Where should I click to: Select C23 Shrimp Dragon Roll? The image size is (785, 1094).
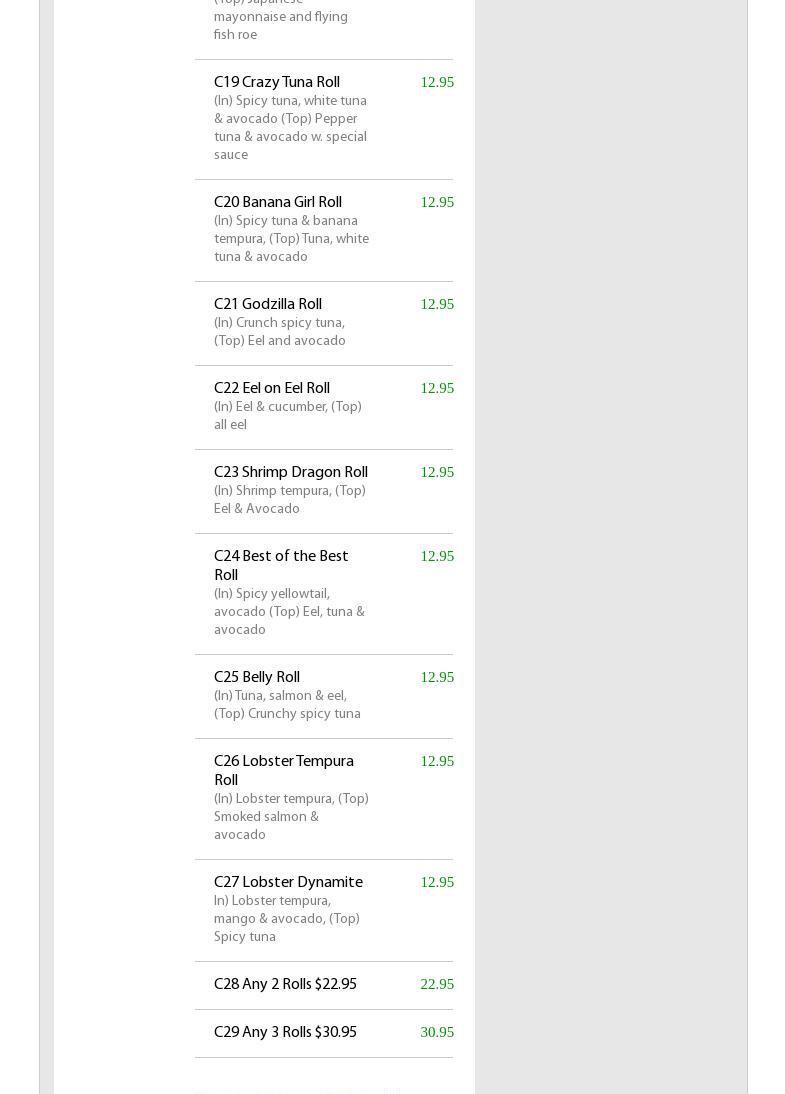[x=291, y=473]
